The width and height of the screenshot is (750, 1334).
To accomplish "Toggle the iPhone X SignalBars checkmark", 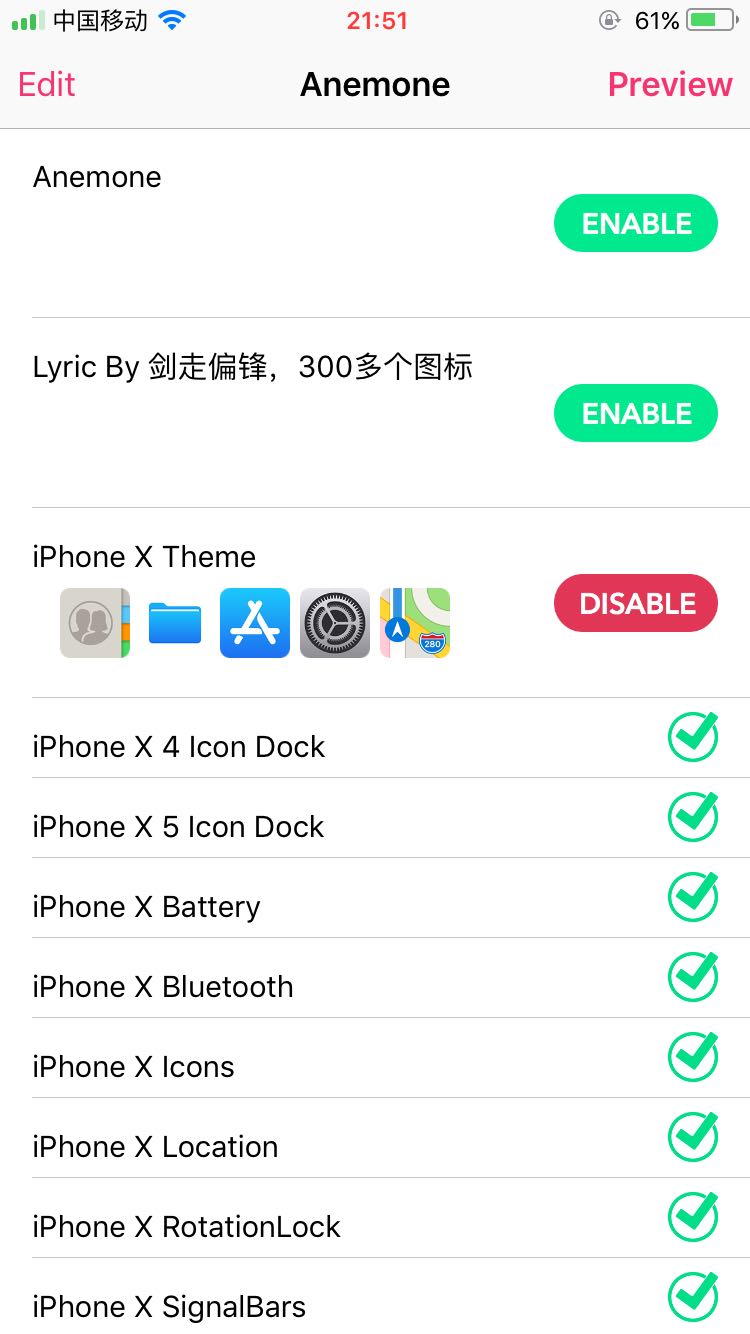I will click(693, 1298).
